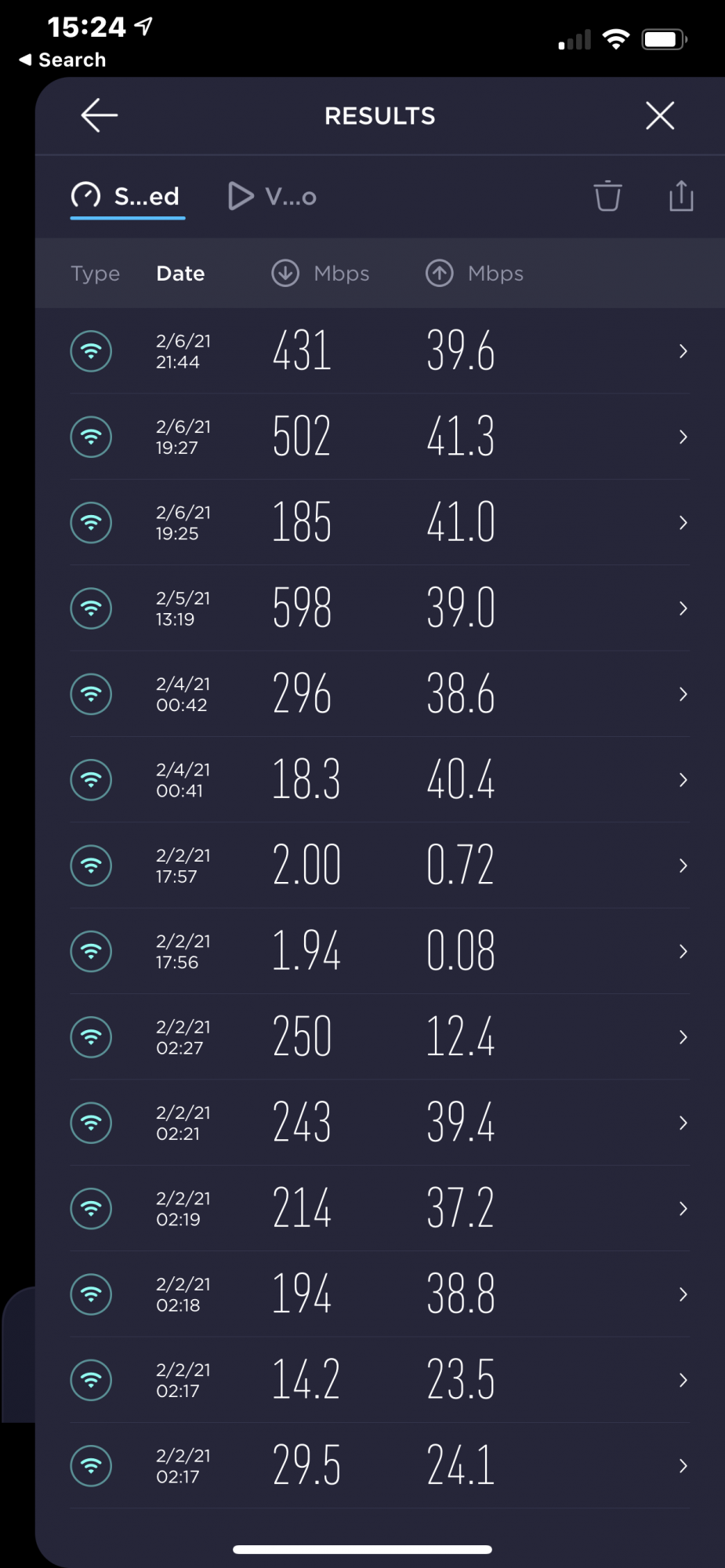The width and height of the screenshot is (725, 1568).
Task: Switch to the Video results tab
Action: (272, 196)
